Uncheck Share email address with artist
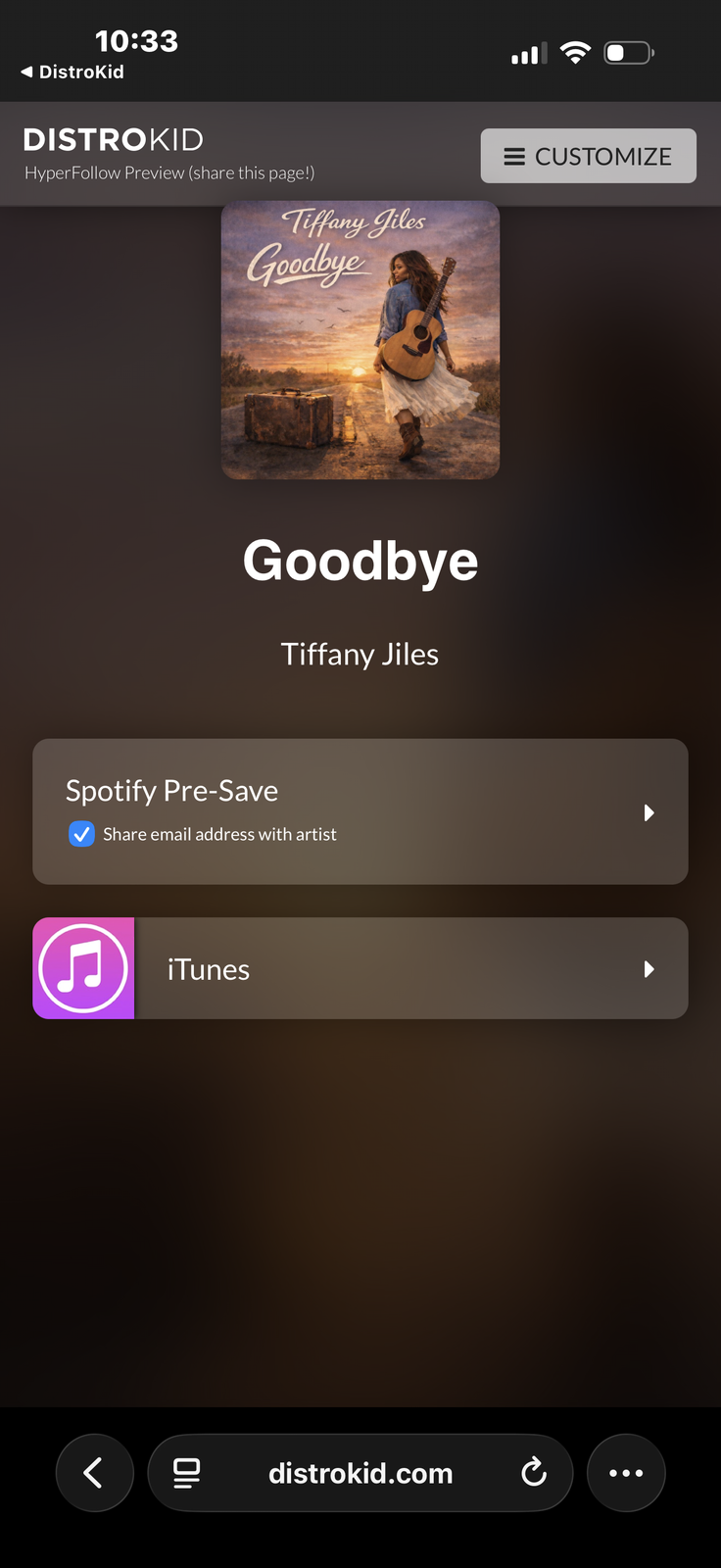 pos(82,834)
